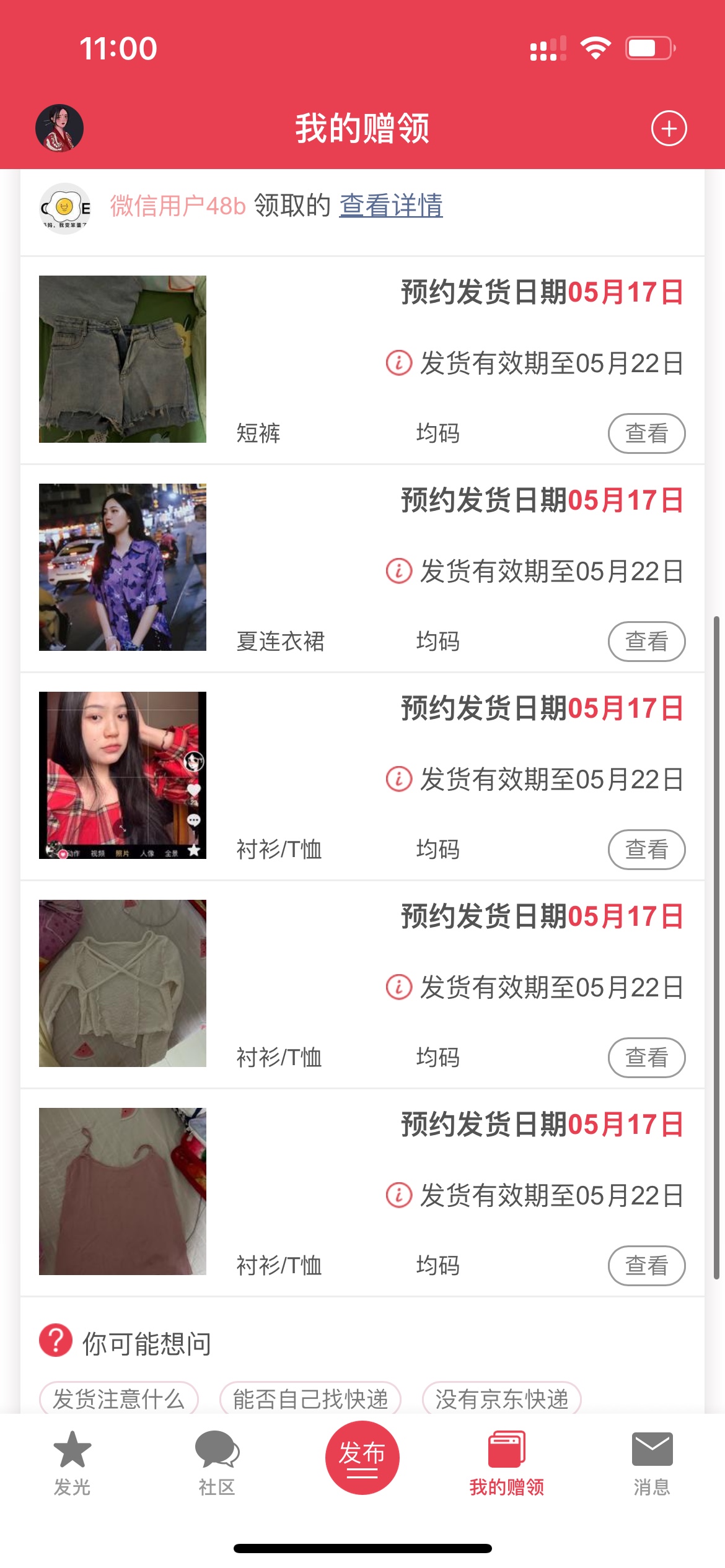Image resolution: width=725 pixels, height=1568 pixels.
Task: Tap the plus icon in header
Action: pos(669,128)
